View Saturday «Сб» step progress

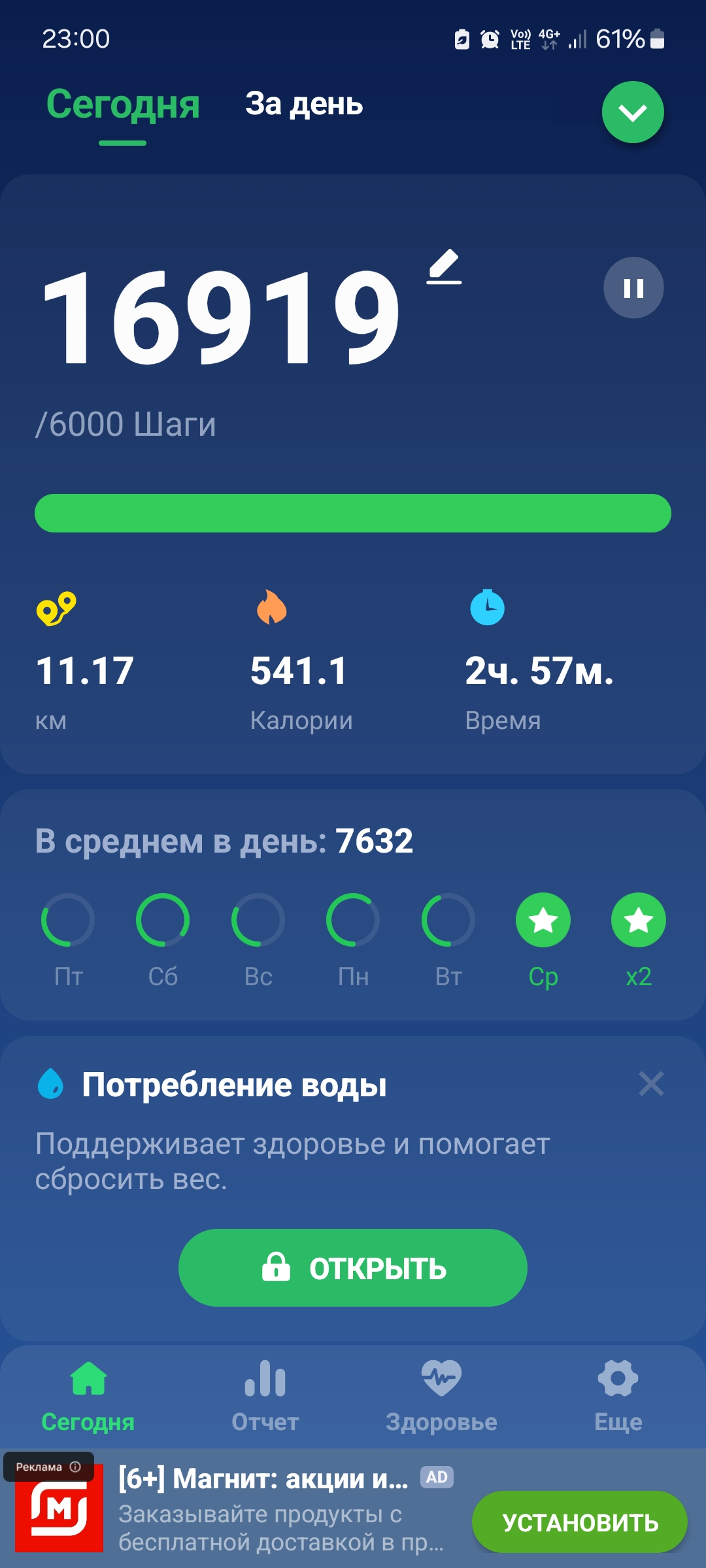[163, 920]
